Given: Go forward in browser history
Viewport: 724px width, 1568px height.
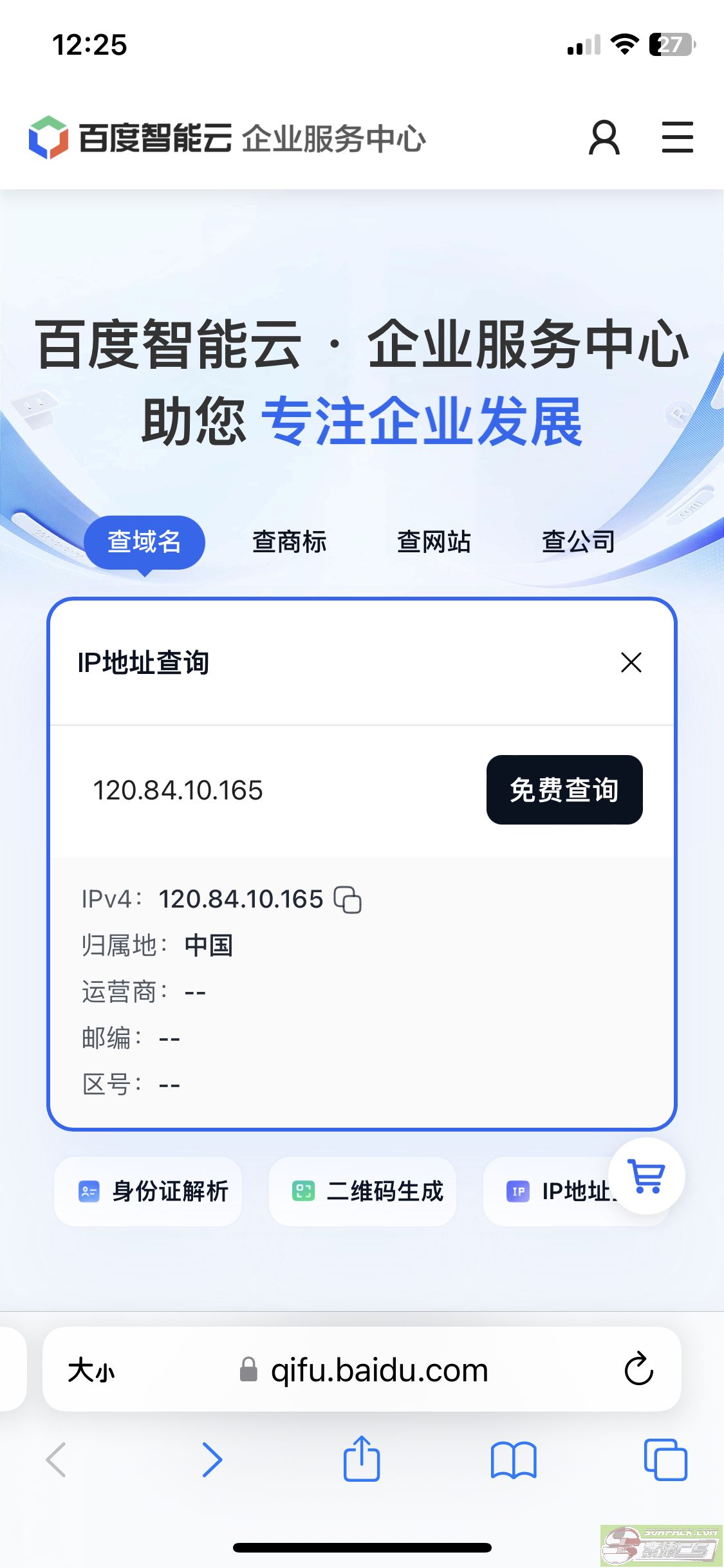Looking at the screenshot, I should (x=212, y=1459).
